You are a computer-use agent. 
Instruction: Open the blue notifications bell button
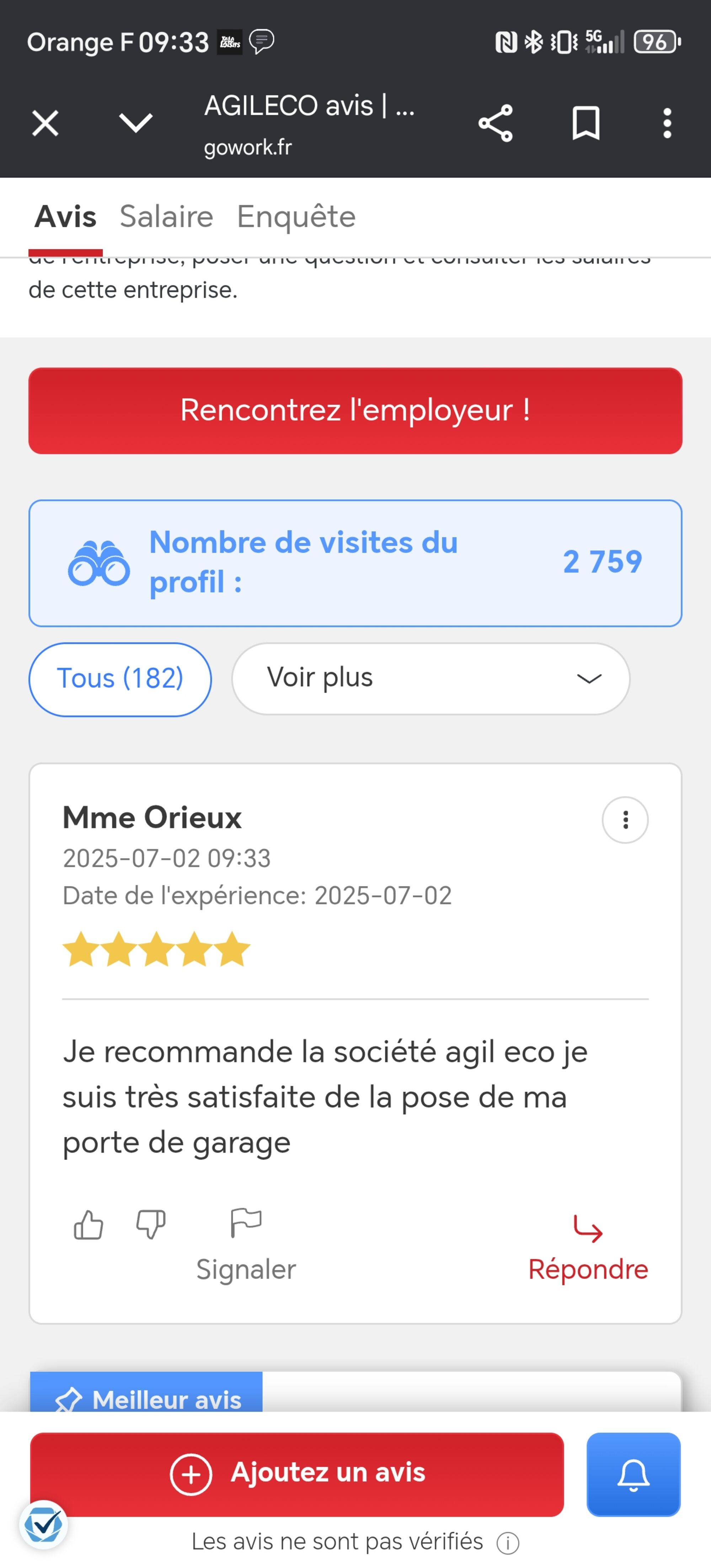(633, 1474)
